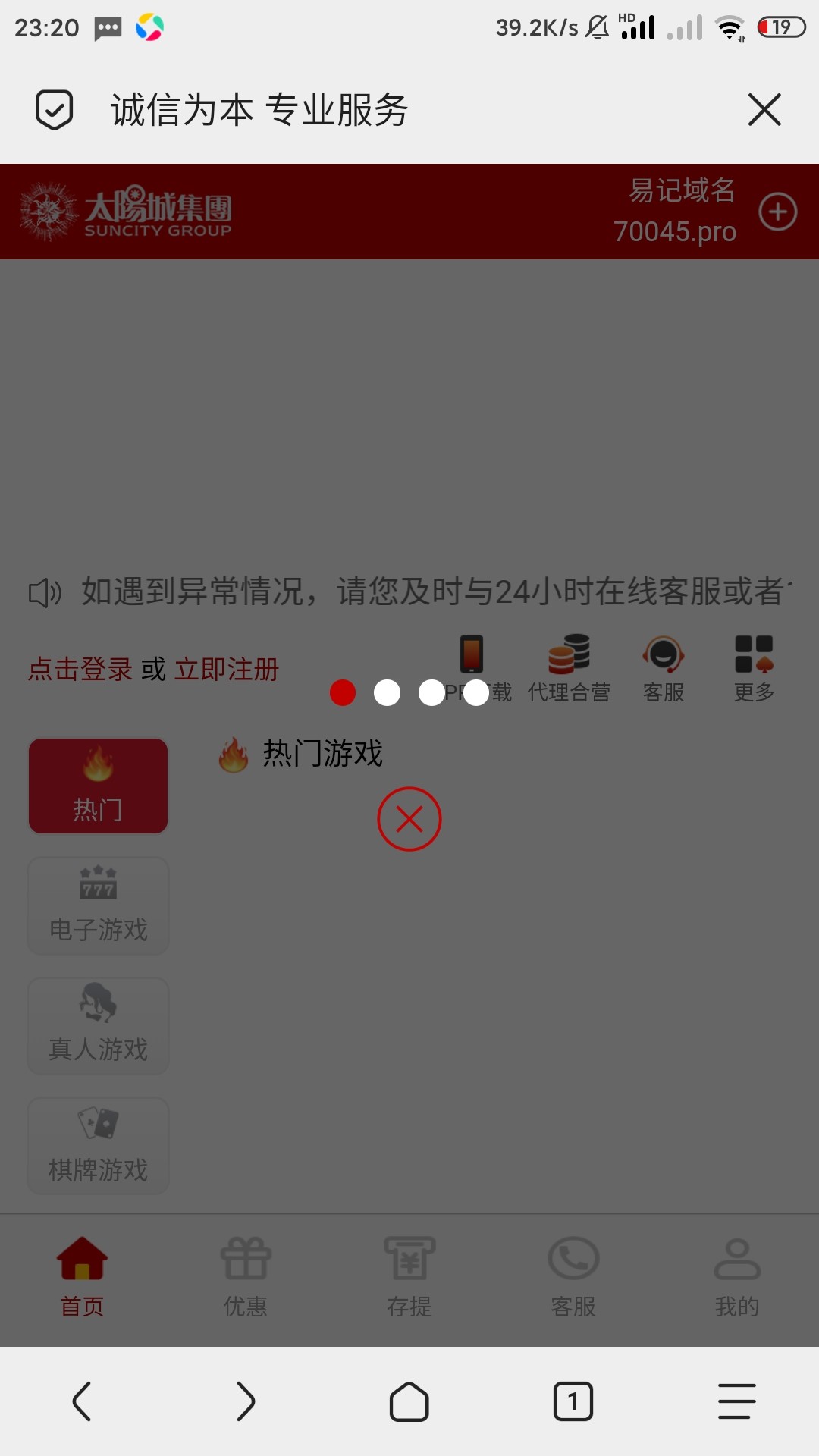The image size is (819, 1456).
Task: Select the 热门 hot games category
Action: click(98, 786)
